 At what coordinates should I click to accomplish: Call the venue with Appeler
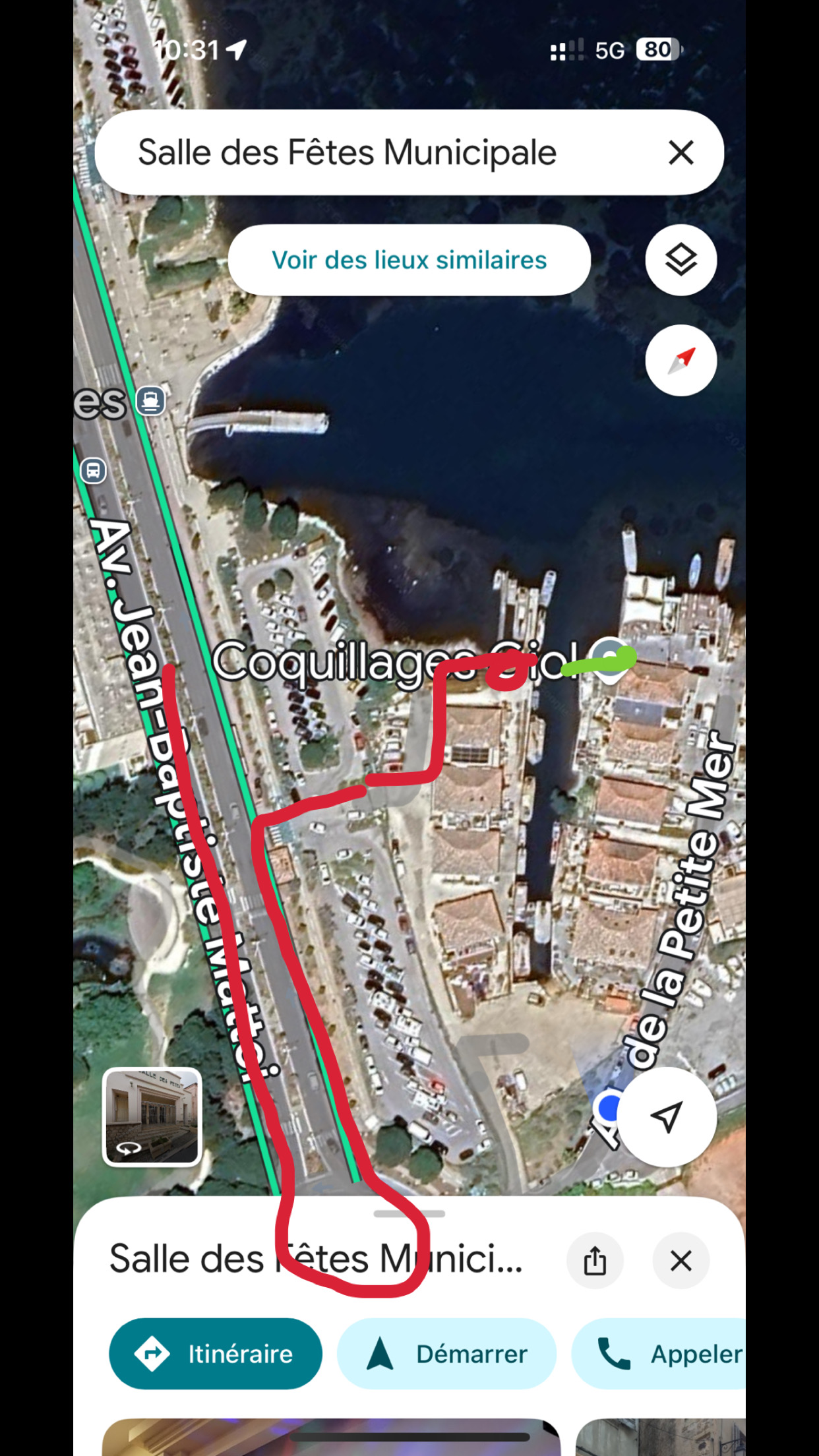click(x=666, y=1354)
